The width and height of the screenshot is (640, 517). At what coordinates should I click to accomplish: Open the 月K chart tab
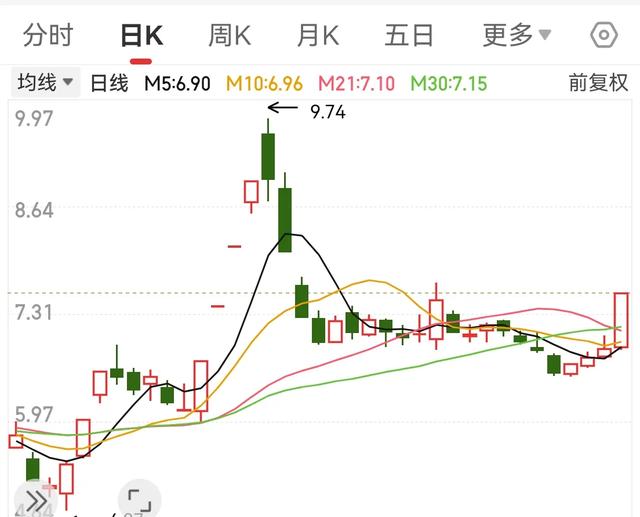(x=318, y=35)
